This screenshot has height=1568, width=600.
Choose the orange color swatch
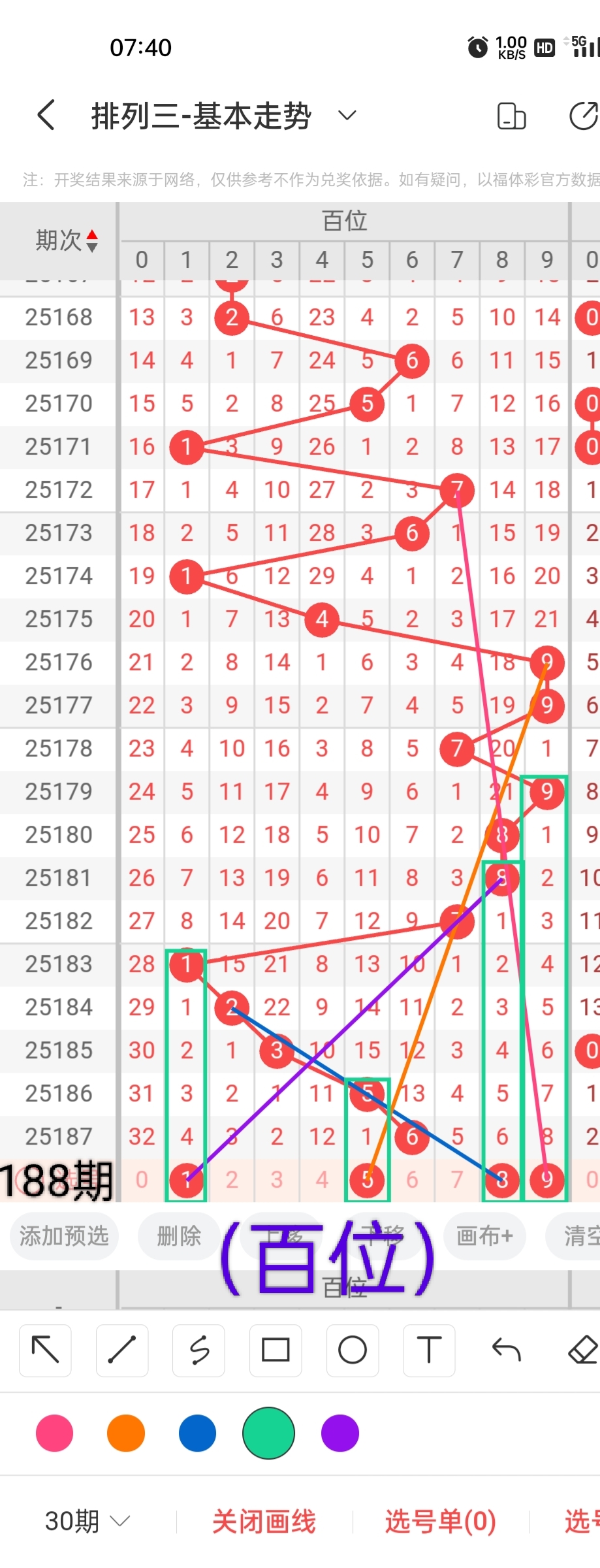[126, 1433]
